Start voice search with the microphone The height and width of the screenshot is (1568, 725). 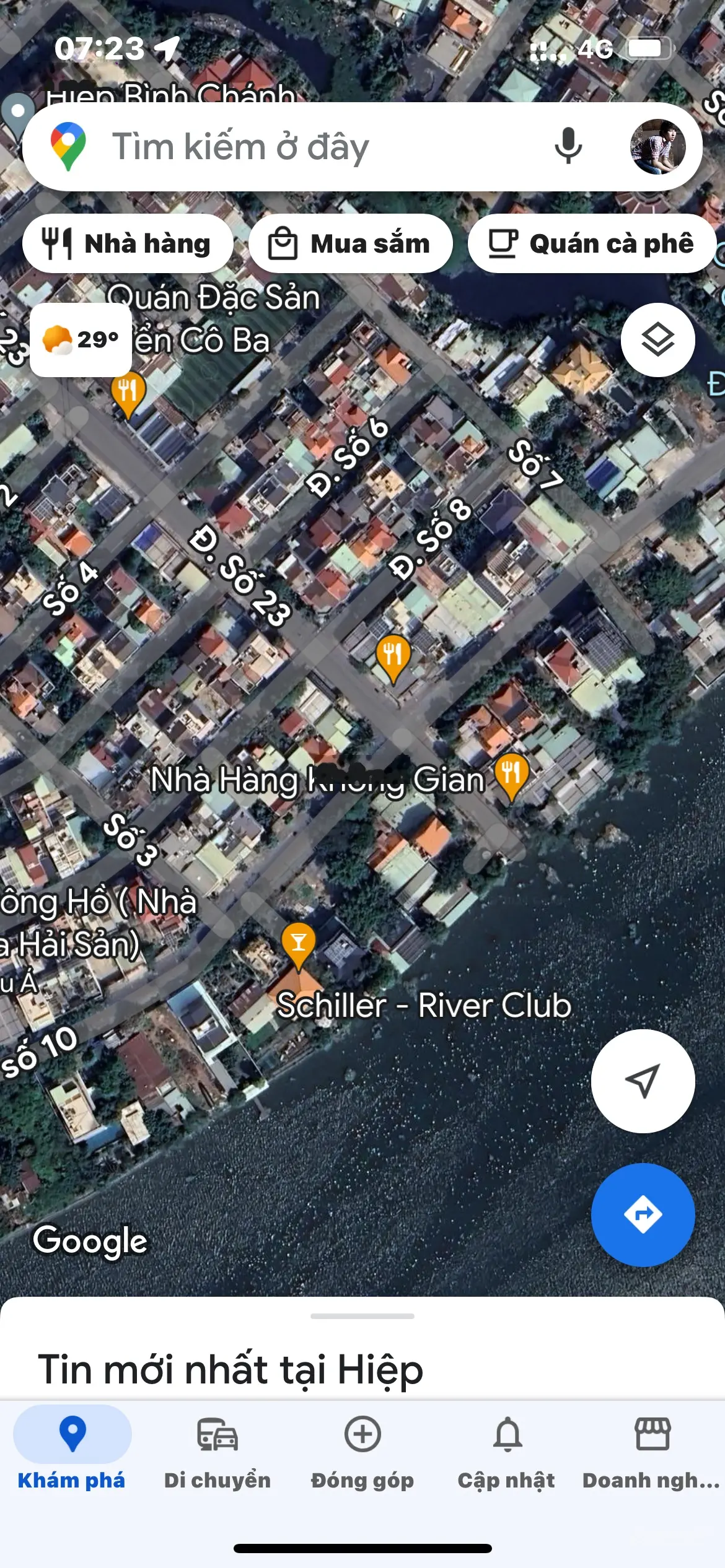point(568,147)
